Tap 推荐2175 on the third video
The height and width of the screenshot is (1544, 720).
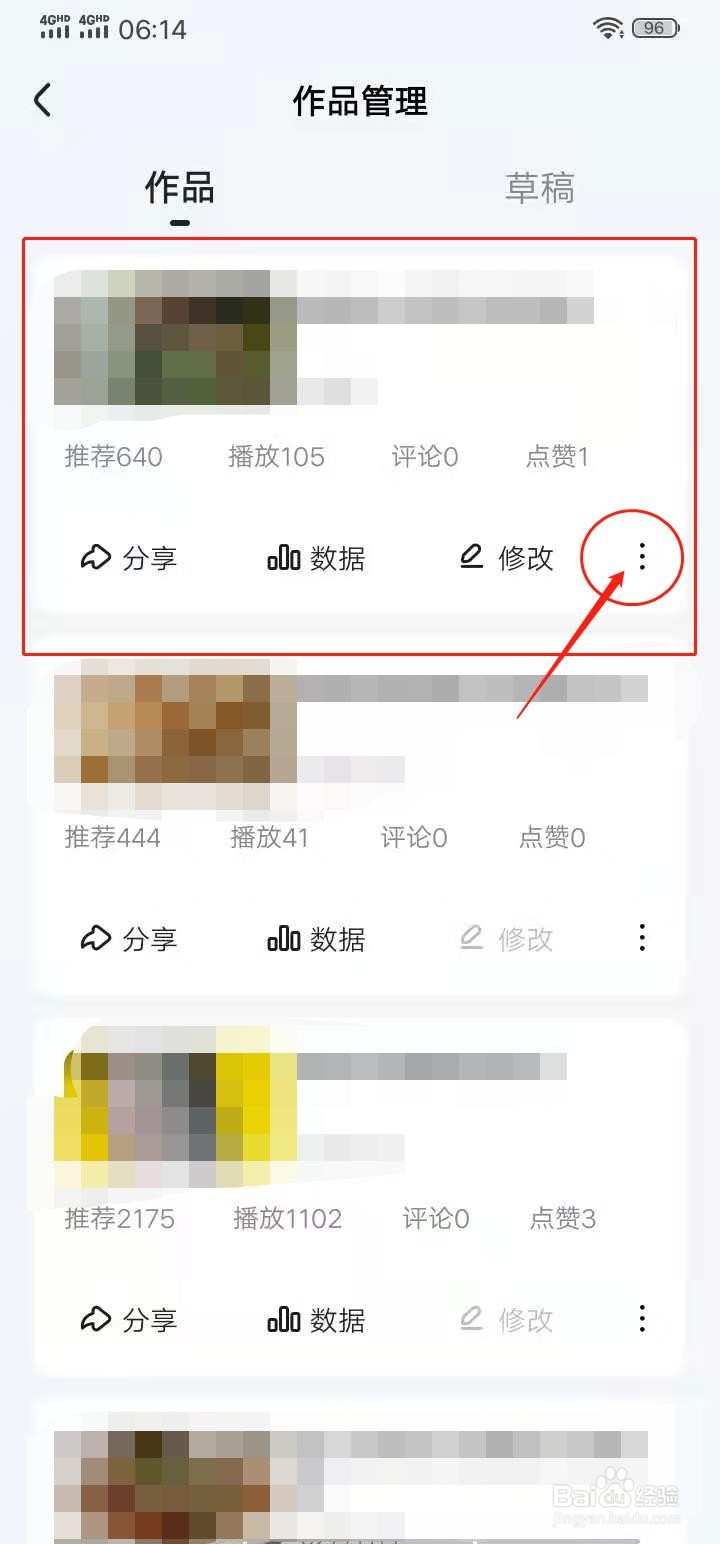118,1218
